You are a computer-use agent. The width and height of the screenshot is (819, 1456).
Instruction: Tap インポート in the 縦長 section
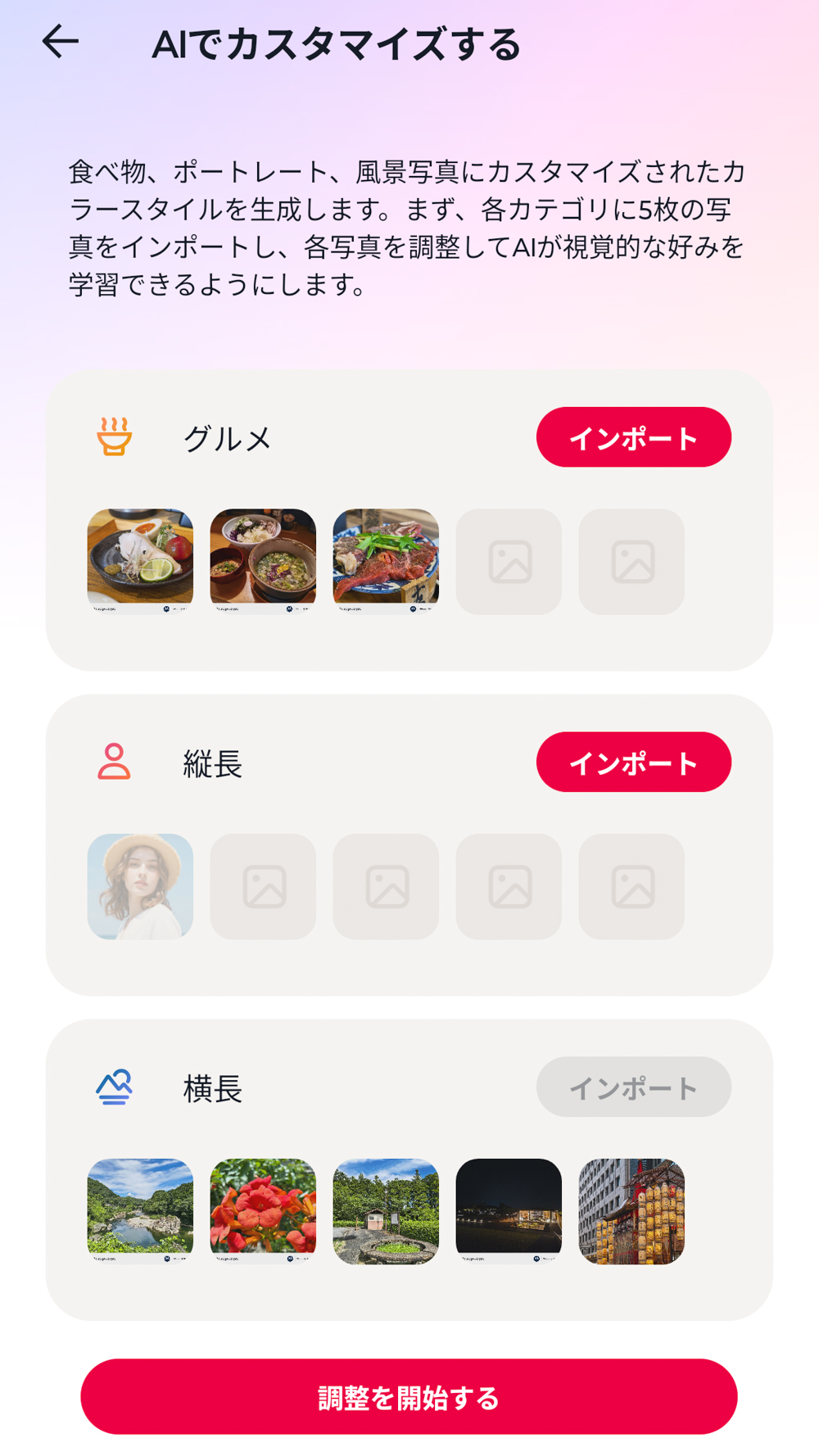pos(633,762)
